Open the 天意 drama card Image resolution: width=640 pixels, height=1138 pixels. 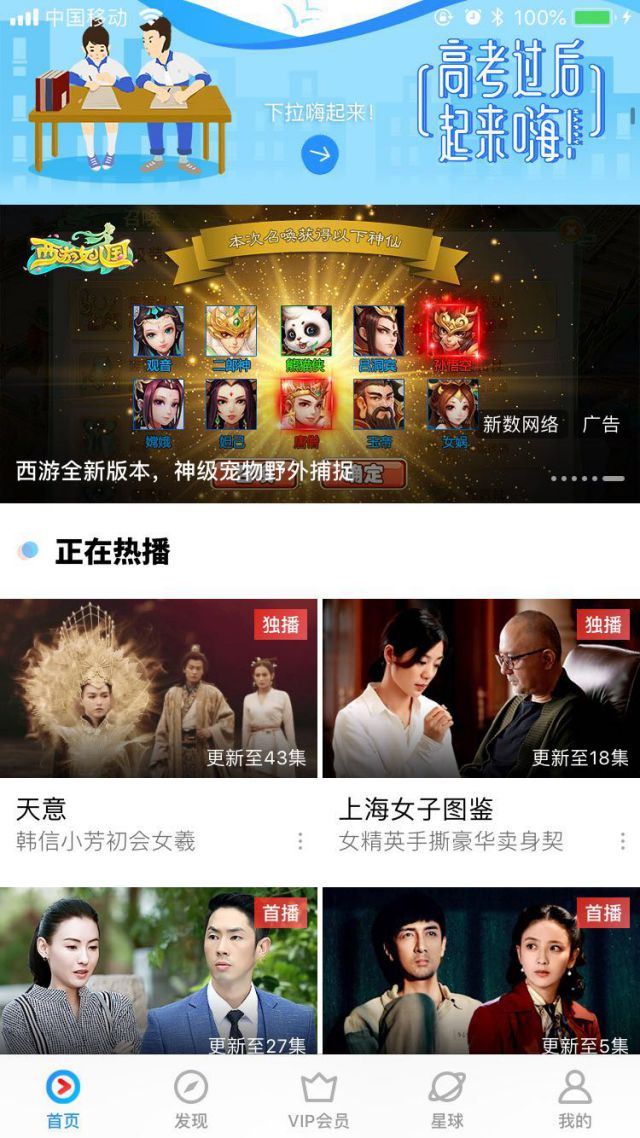click(158, 688)
